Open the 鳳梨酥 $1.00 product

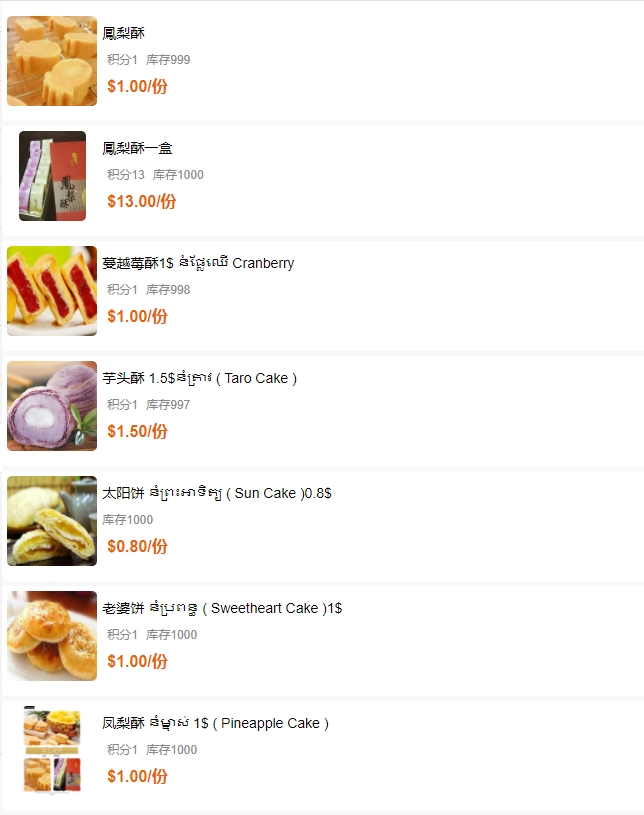click(x=124, y=33)
